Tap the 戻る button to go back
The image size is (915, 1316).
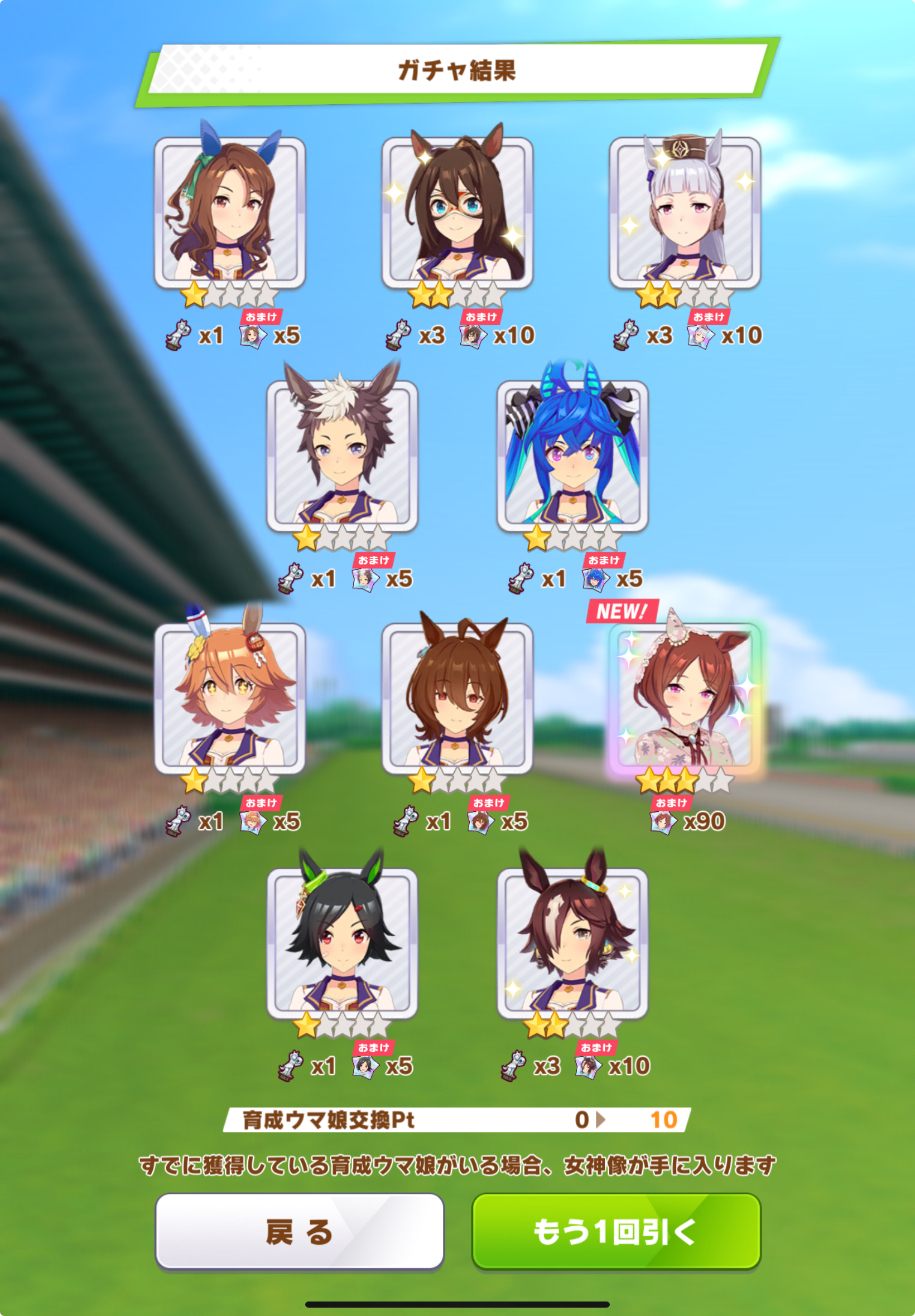299,1231
